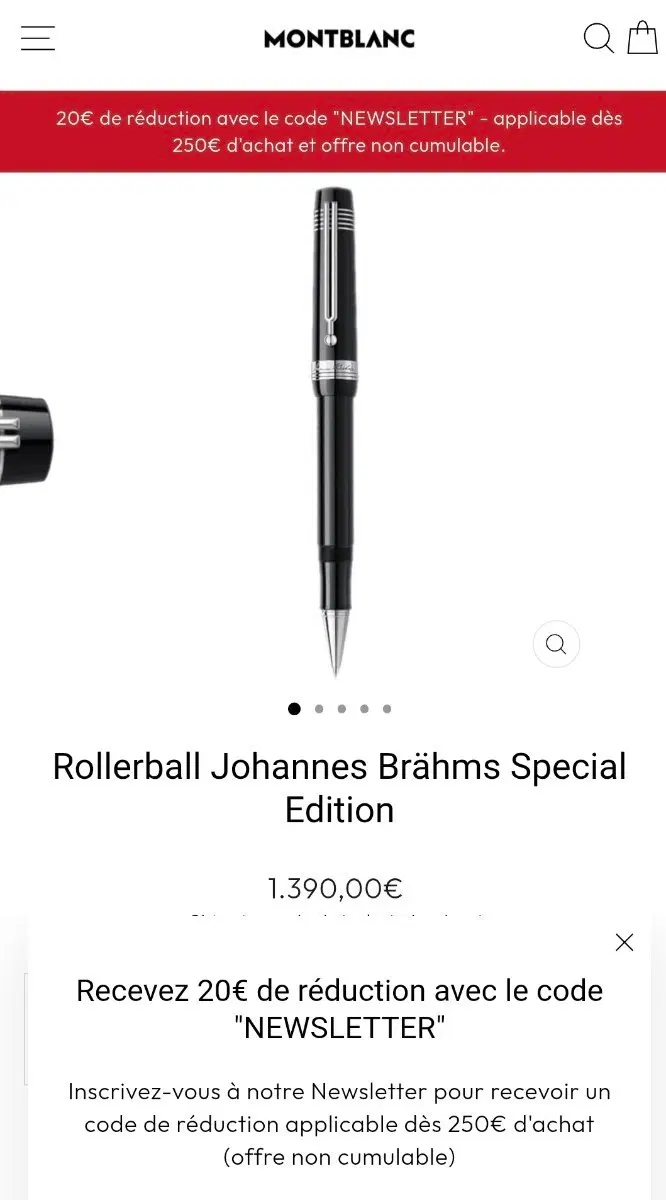666x1200 pixels.
Task: Open the rollerball product photo
Action: (333, 430)
